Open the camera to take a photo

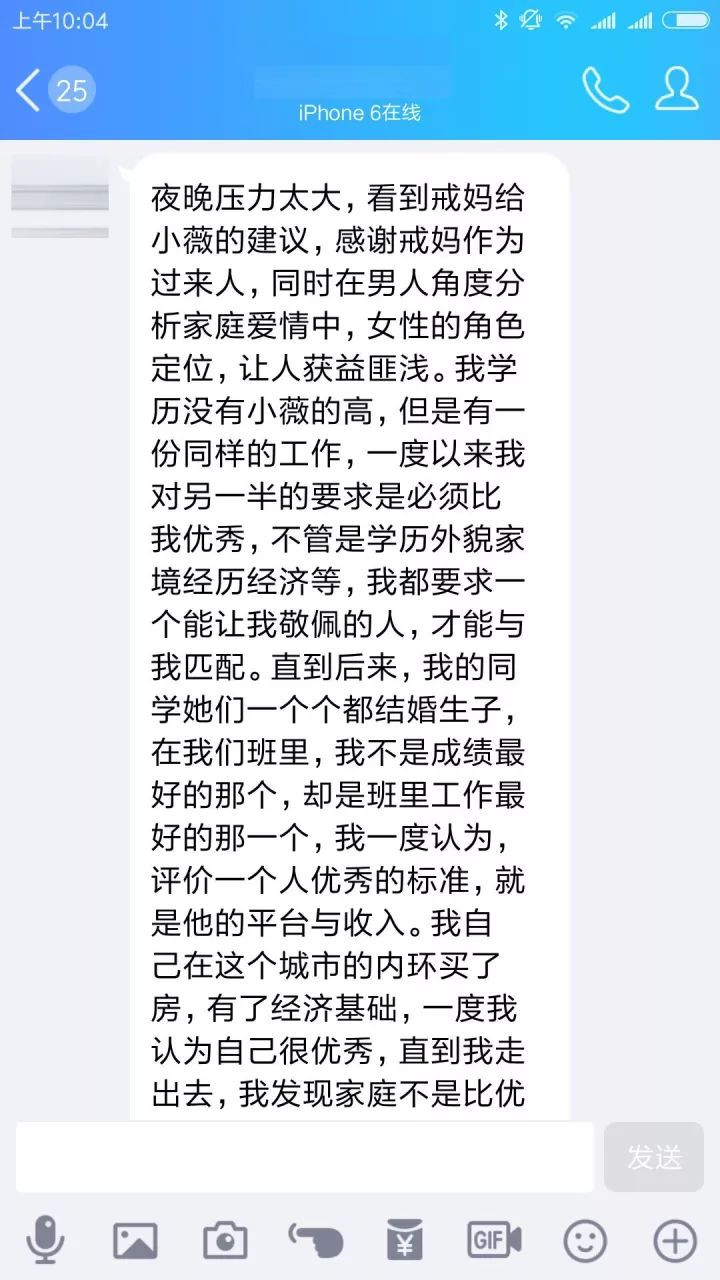225,1241
